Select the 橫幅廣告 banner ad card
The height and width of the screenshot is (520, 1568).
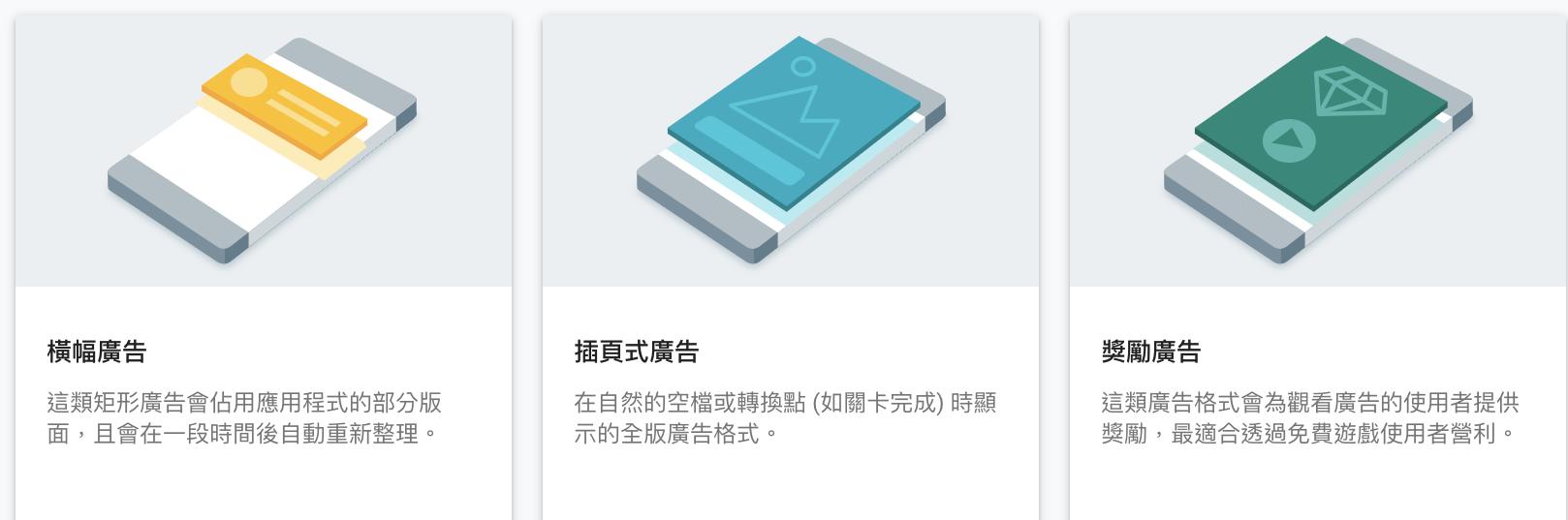coord(263,266)
